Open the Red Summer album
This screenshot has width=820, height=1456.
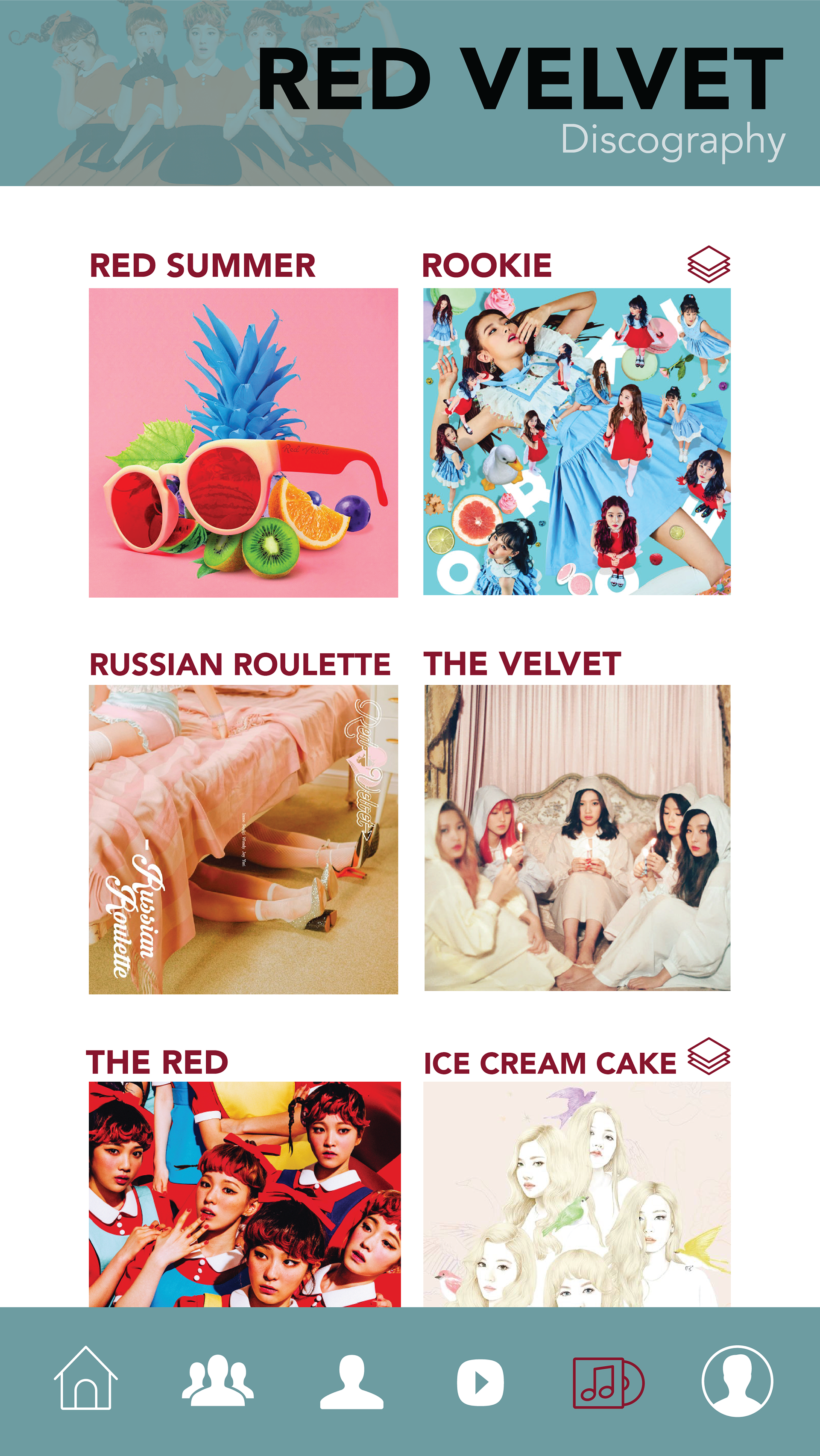243,443
